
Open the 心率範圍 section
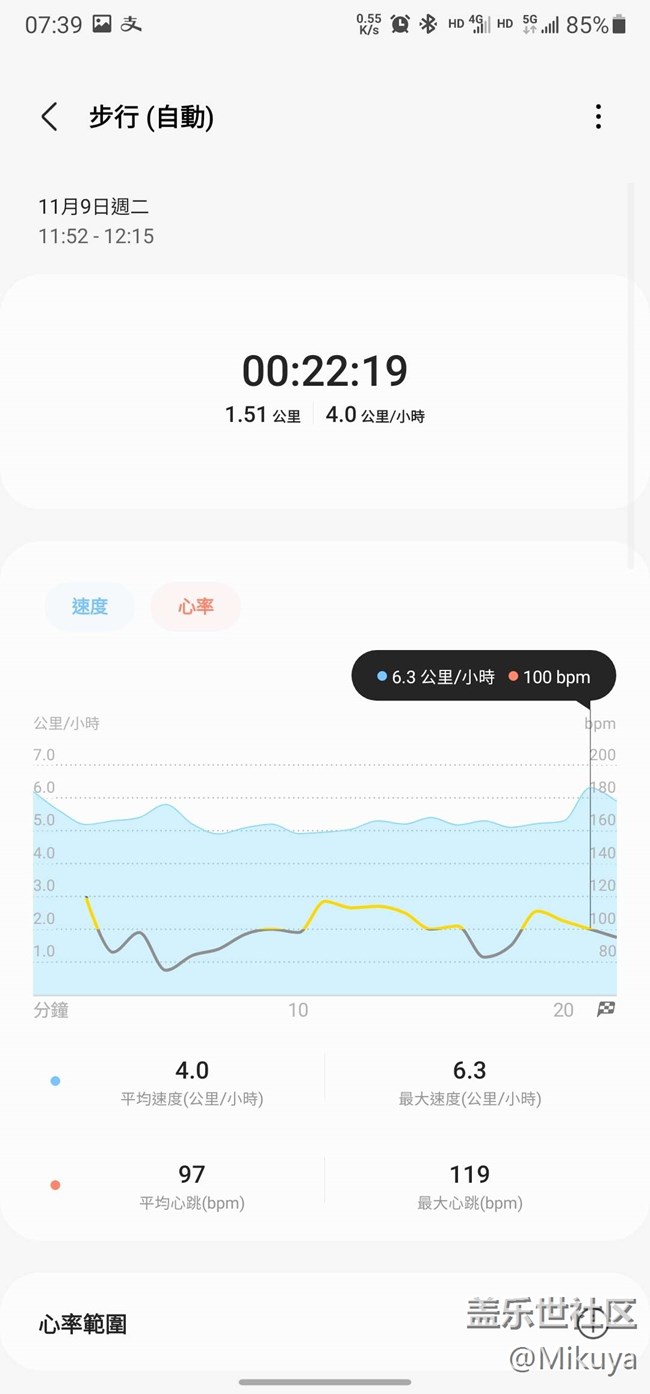(83, 1324)
